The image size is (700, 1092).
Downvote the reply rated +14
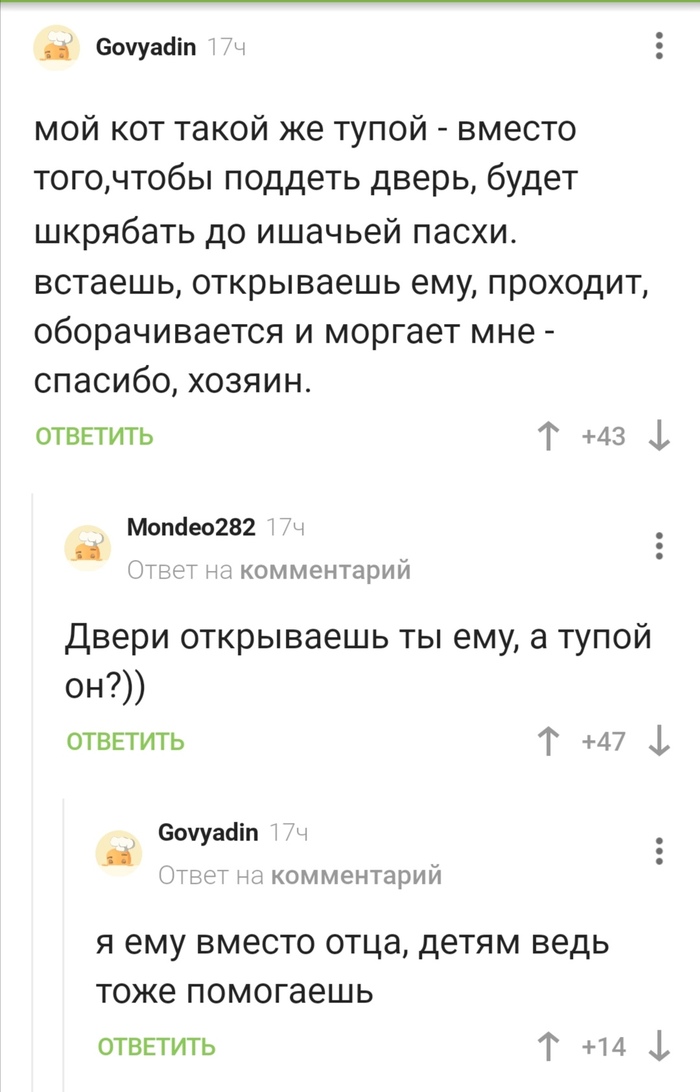pyautogui.click(x=658, y=1046)
